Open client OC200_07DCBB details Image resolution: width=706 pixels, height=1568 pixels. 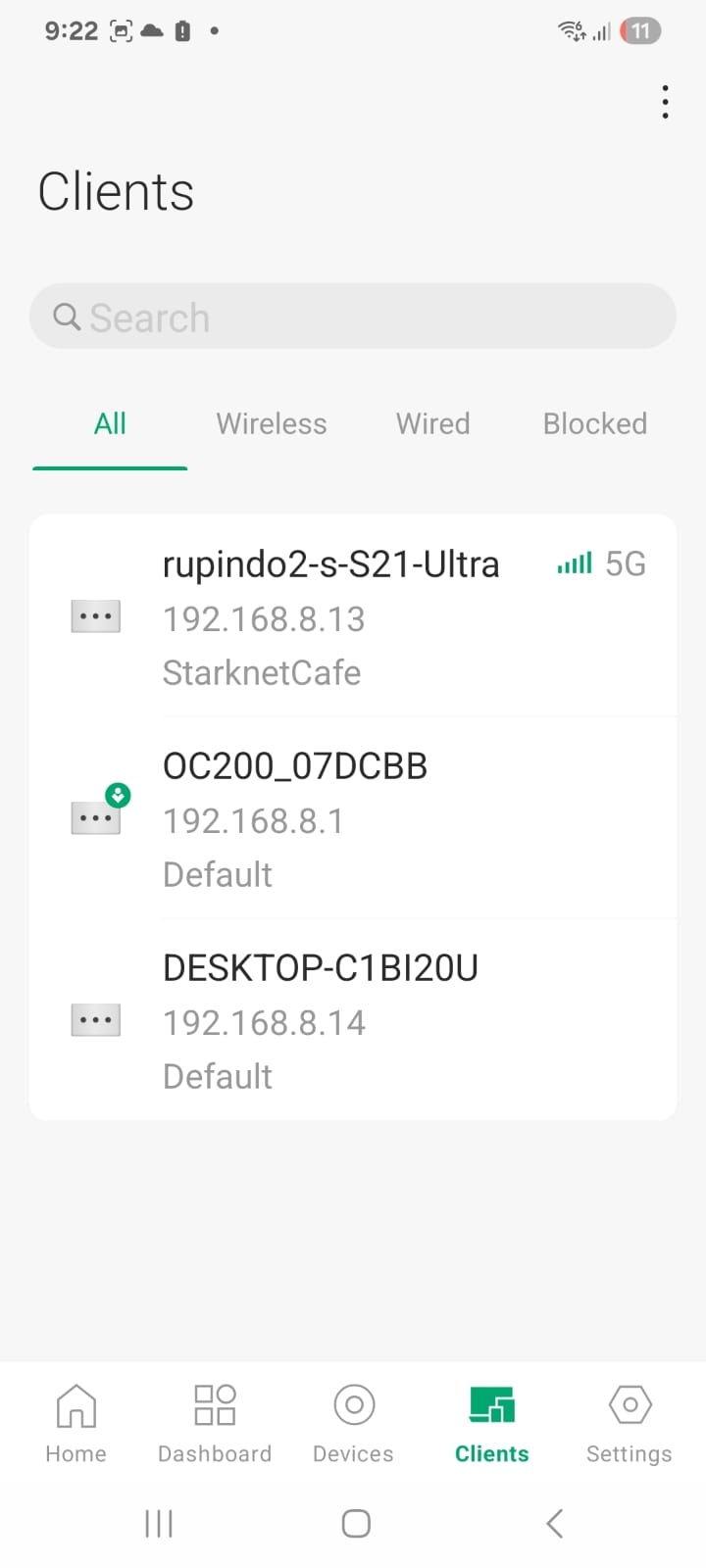pyautogui.click(x=353, y=818)
